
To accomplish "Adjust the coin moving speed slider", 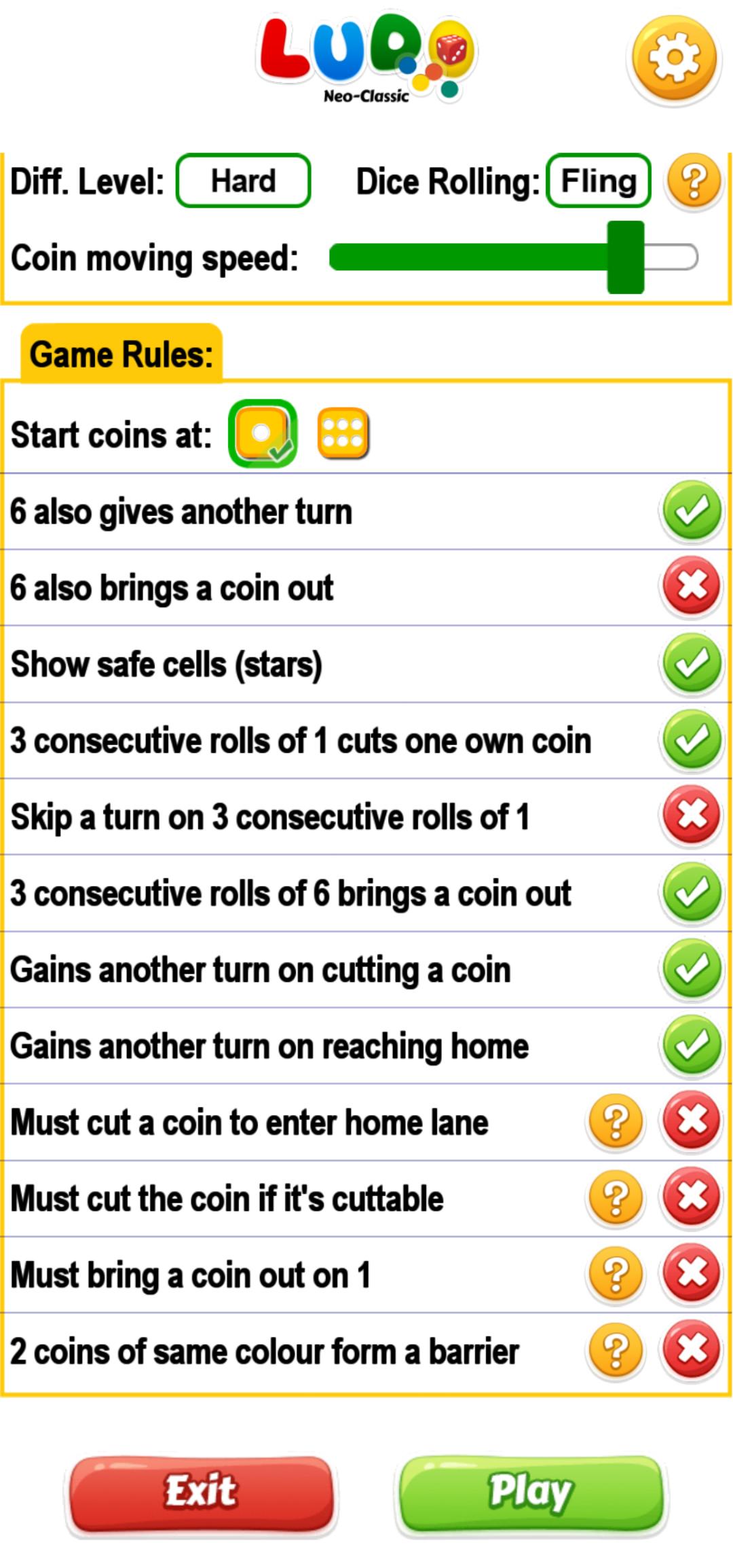I will point(624,257).
